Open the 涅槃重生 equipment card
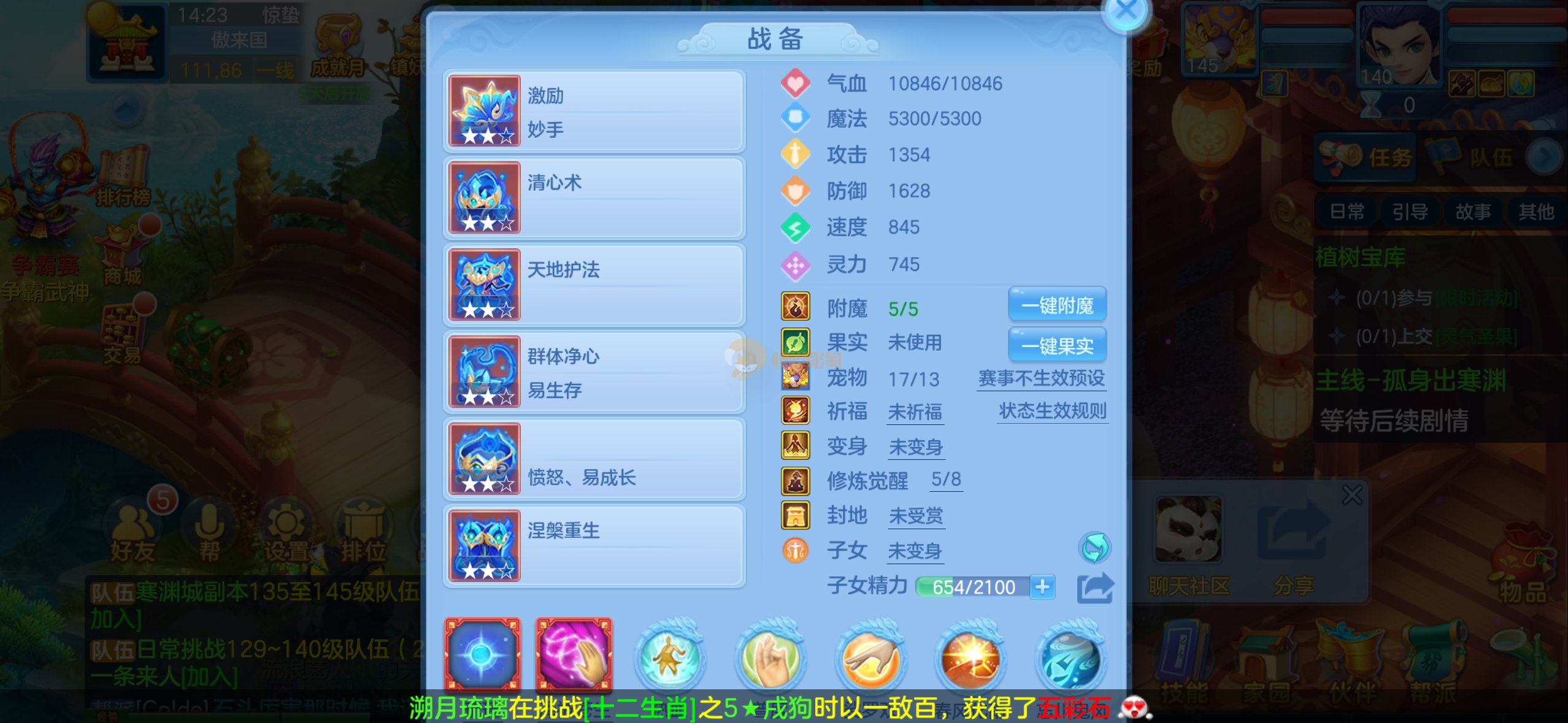 tap(594, 546)
